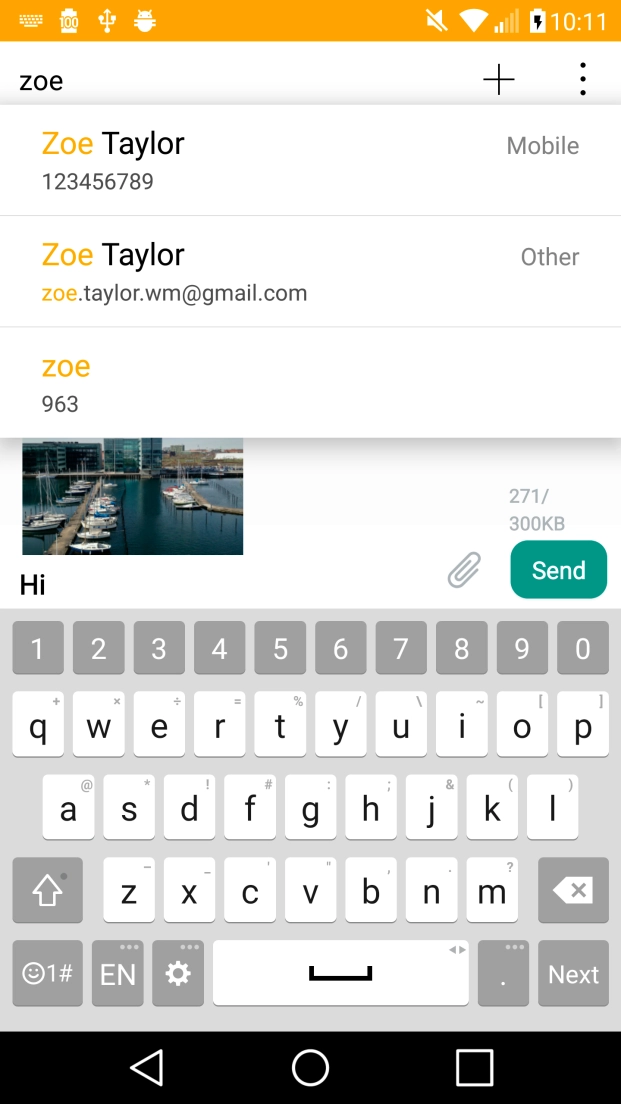Switch keyboard to symbols and emoji
Viewport: 621px width, 1104px height.
(x=47, y=973)
